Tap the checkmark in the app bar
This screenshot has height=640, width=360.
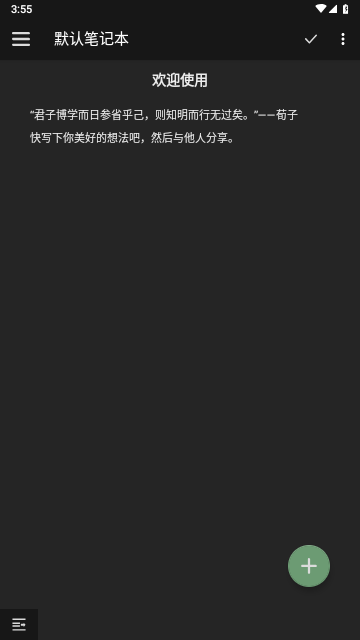(311, 39)
